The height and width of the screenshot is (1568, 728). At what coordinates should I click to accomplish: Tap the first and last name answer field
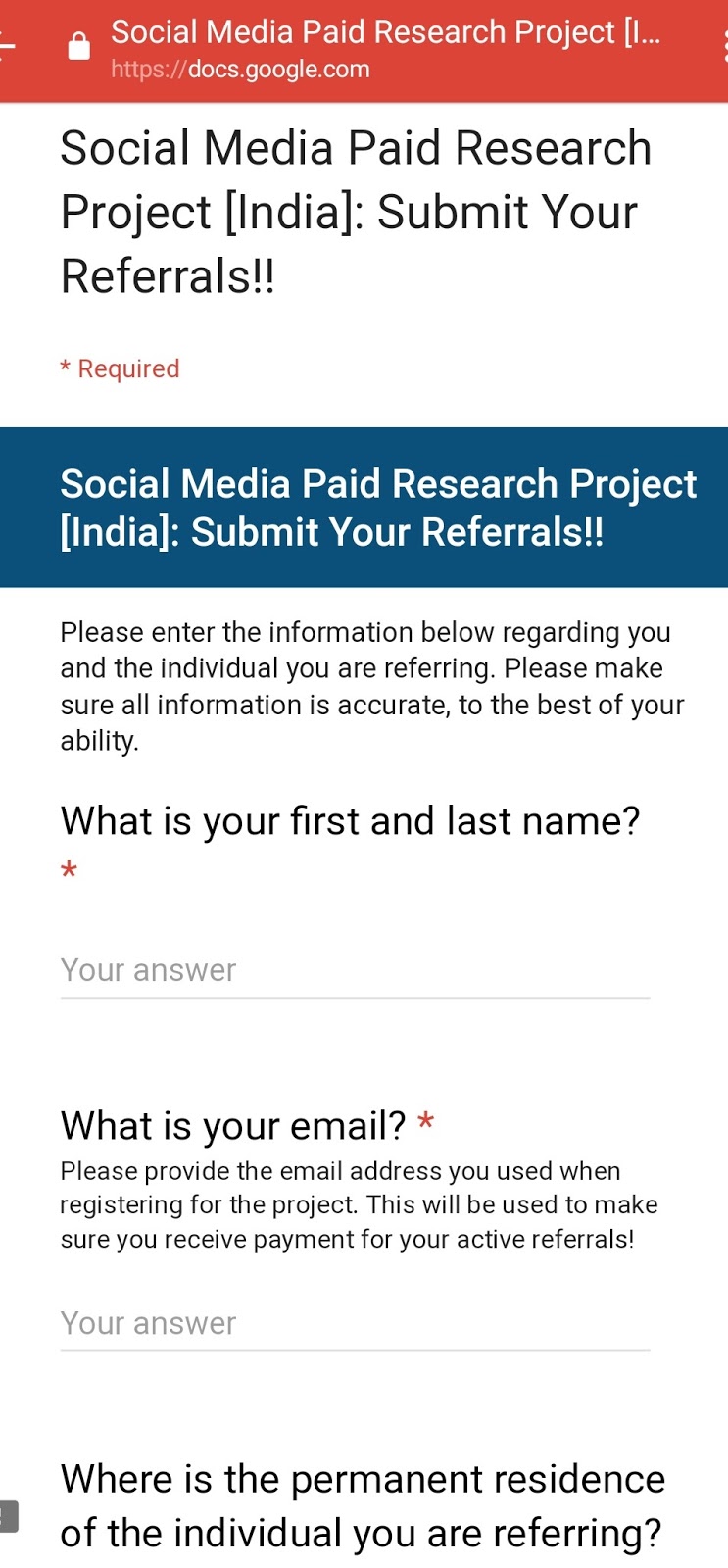[x=355, y=971]
